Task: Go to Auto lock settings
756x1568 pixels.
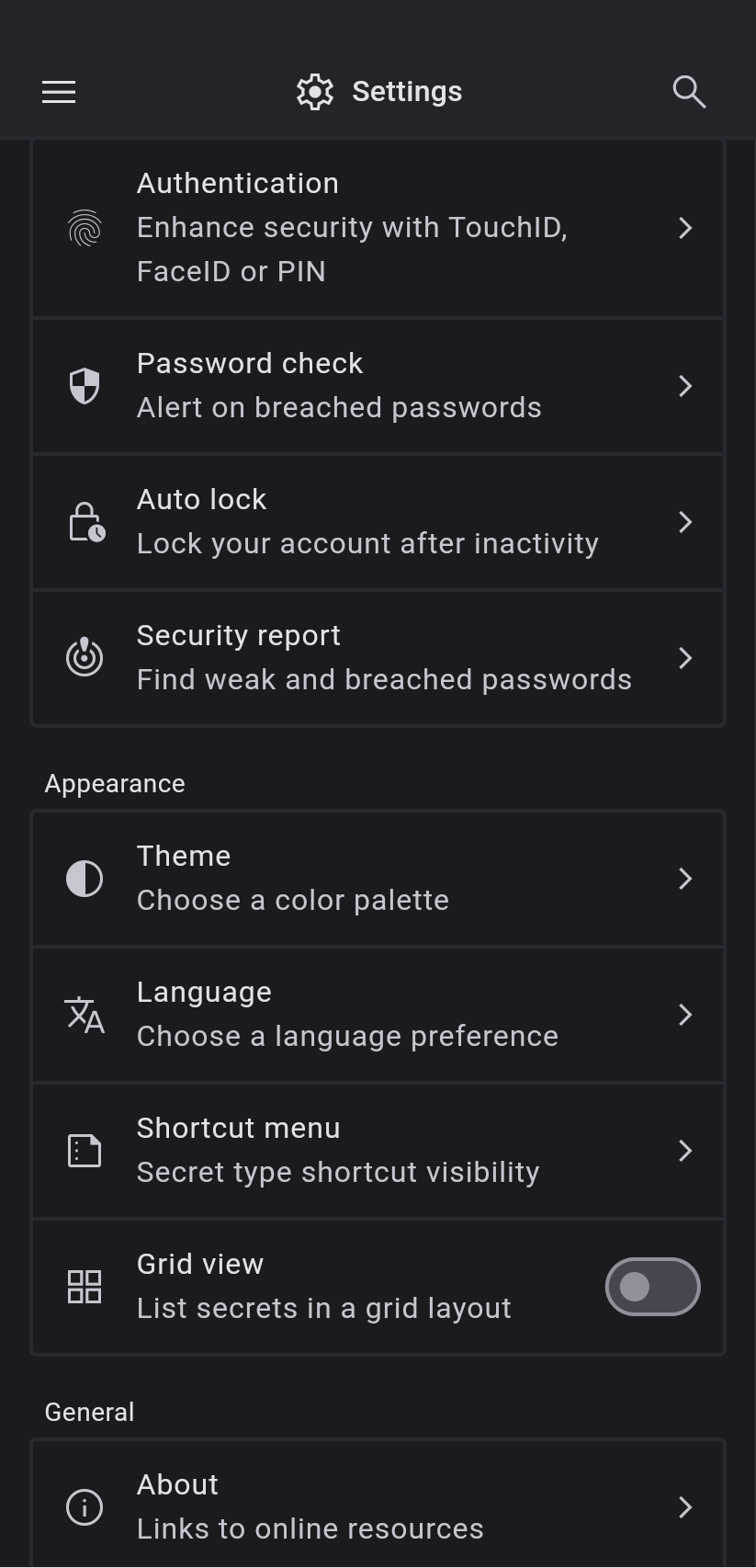Action: point(378,522)
